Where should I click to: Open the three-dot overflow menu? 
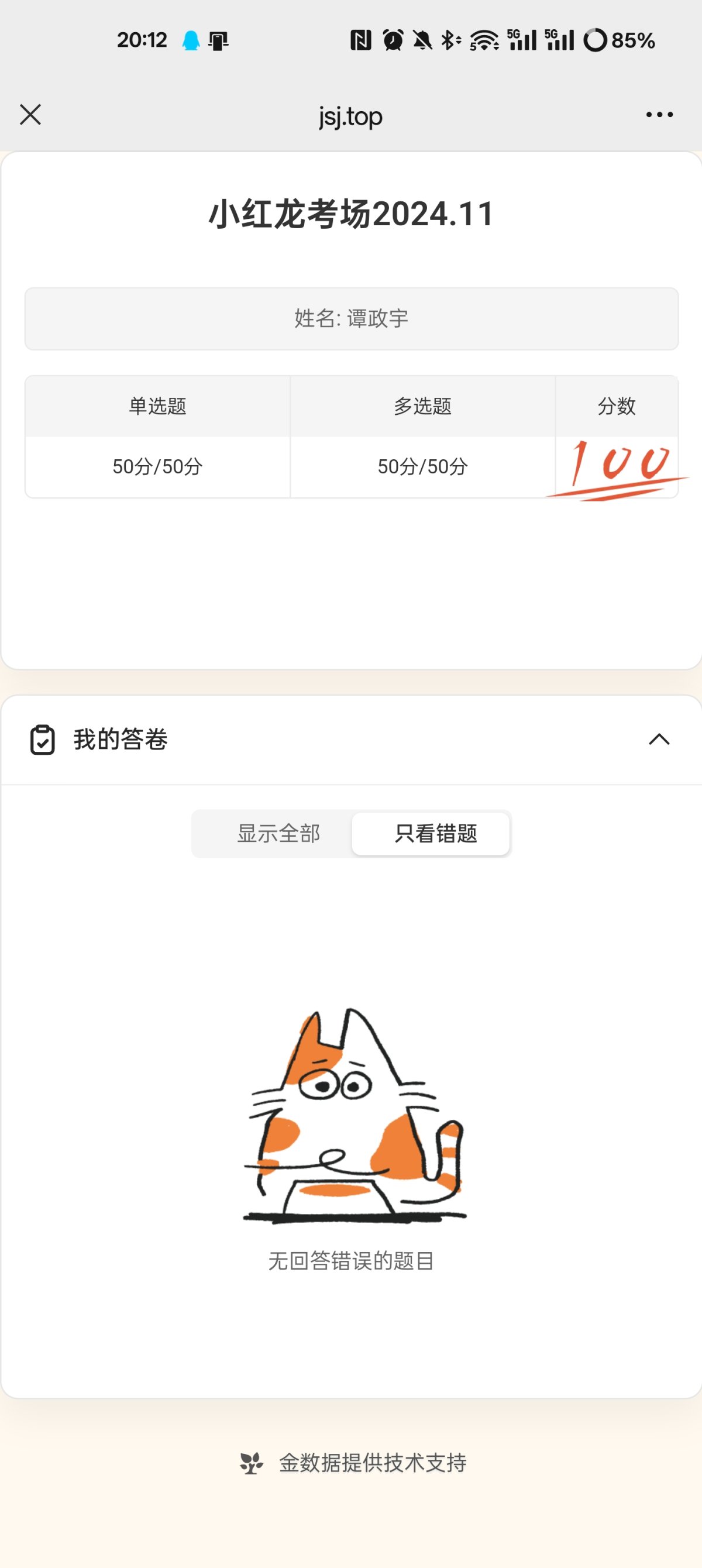click(x=659, y=115)
